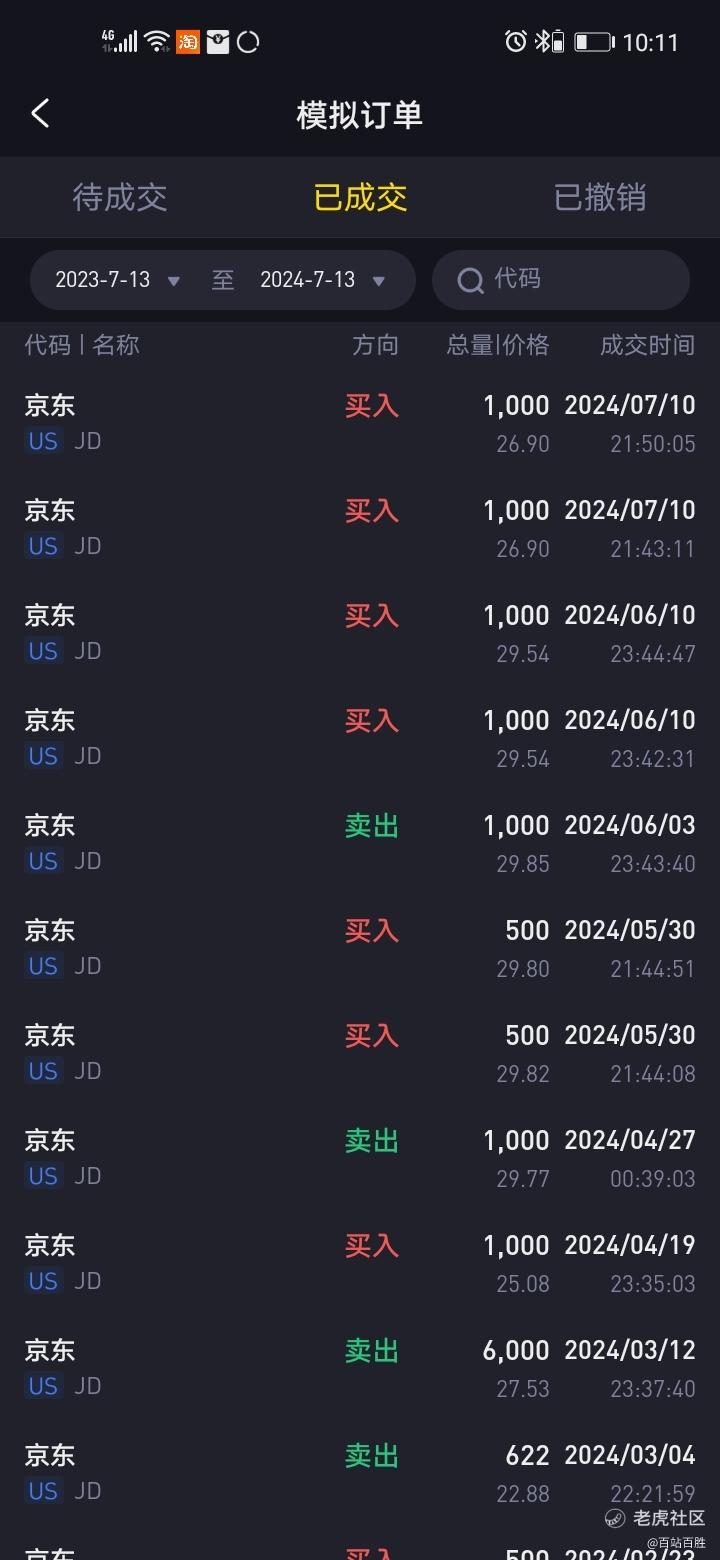Open the 622-share sell order at 22.88

click(x=360, y=1473)
